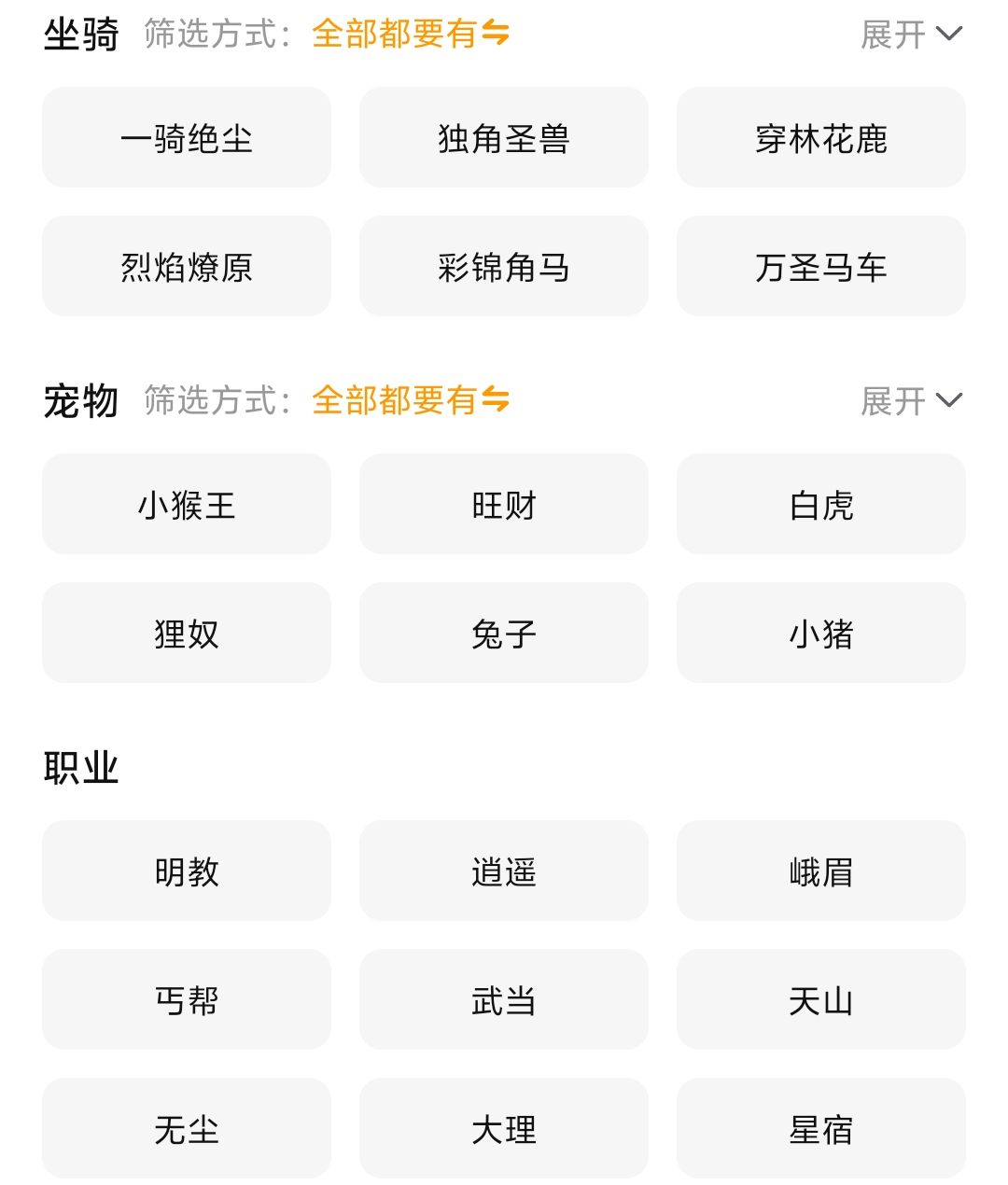Select the 旺财 pet chip
Viewport: 1008px width, 1185px height.
click(x=504, y=505)
